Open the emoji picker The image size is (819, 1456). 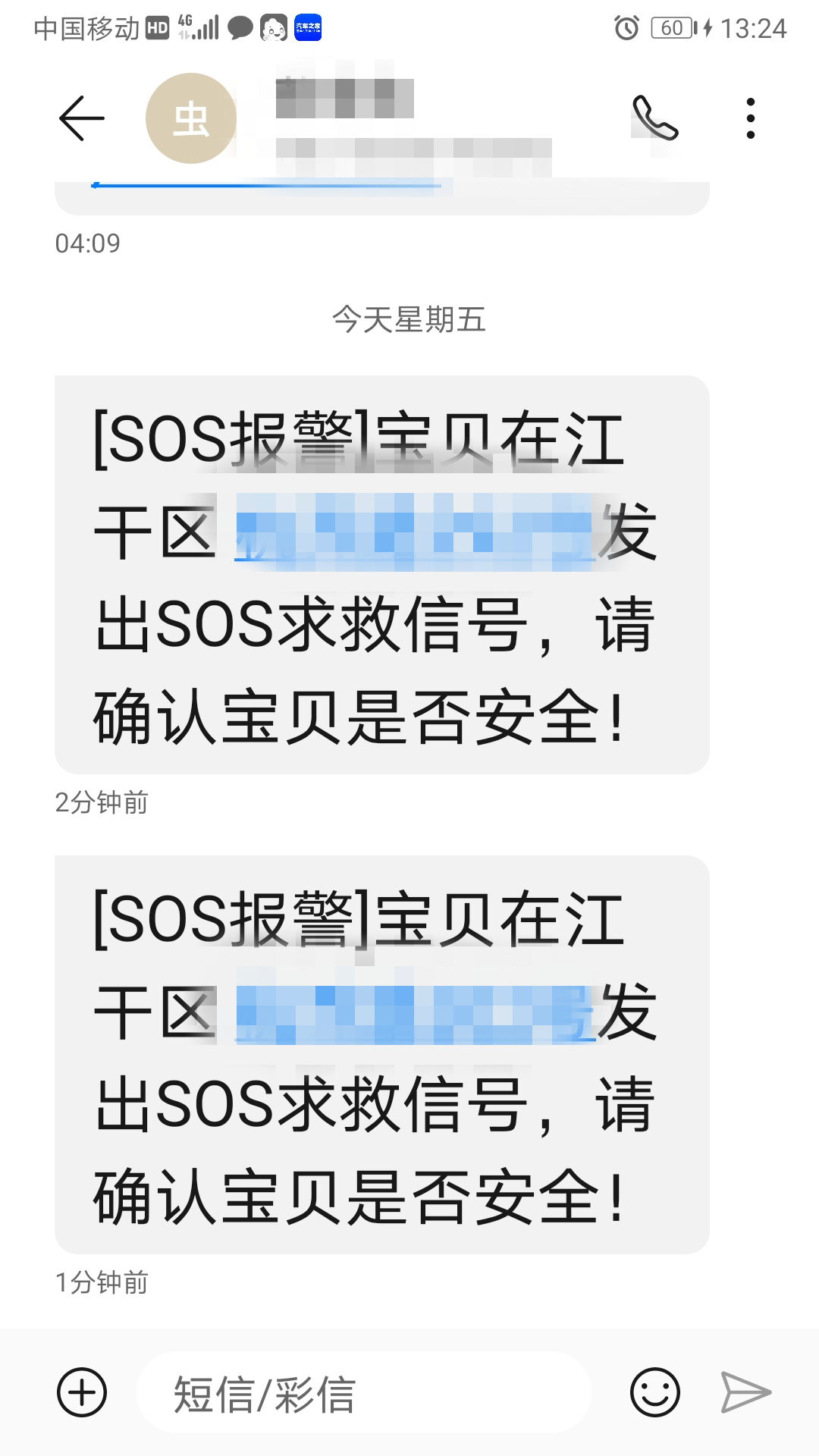(x=654, y=1392)
